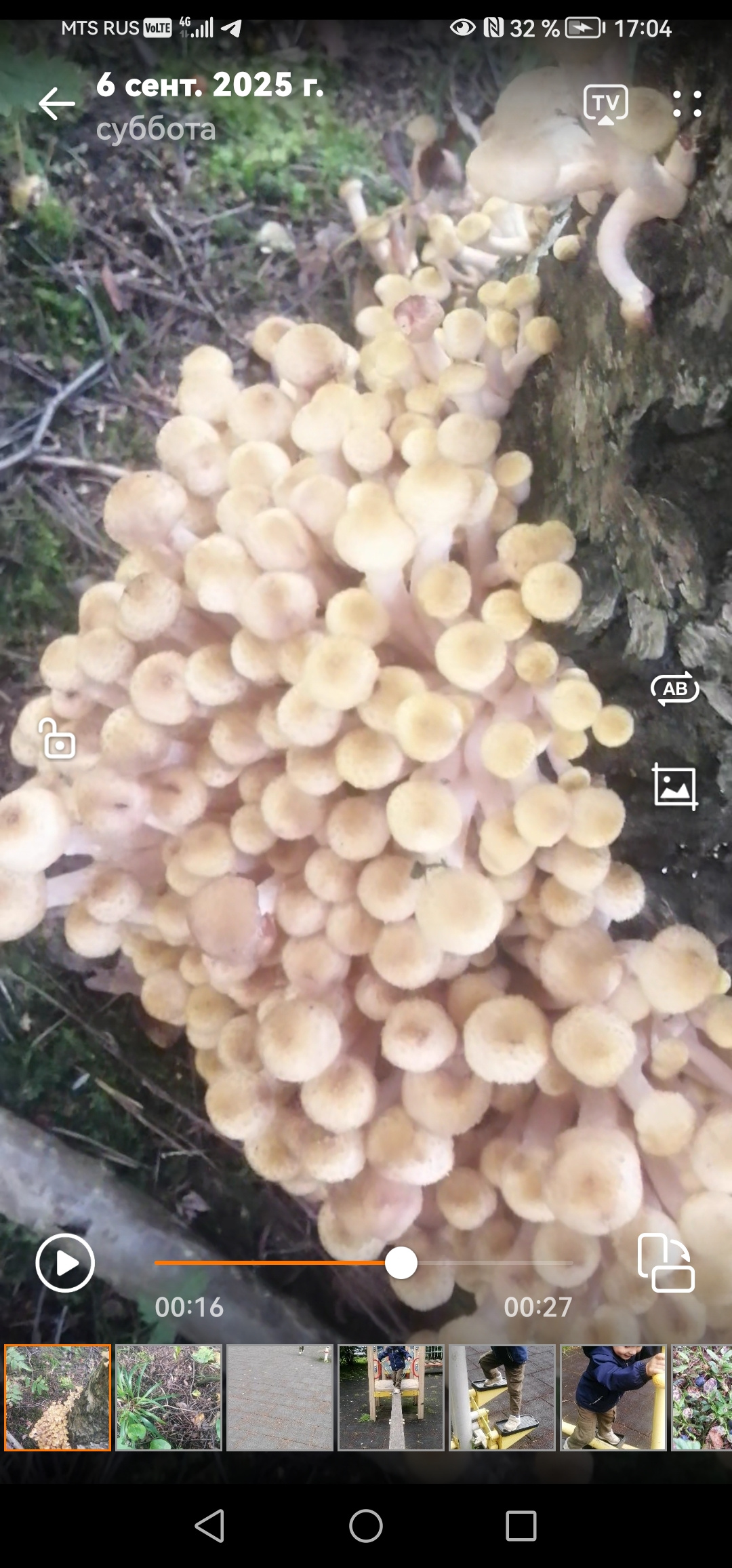Open the playground balance beam thumbnail
The image size is (732, 1568).
(x=391, y=1398)
